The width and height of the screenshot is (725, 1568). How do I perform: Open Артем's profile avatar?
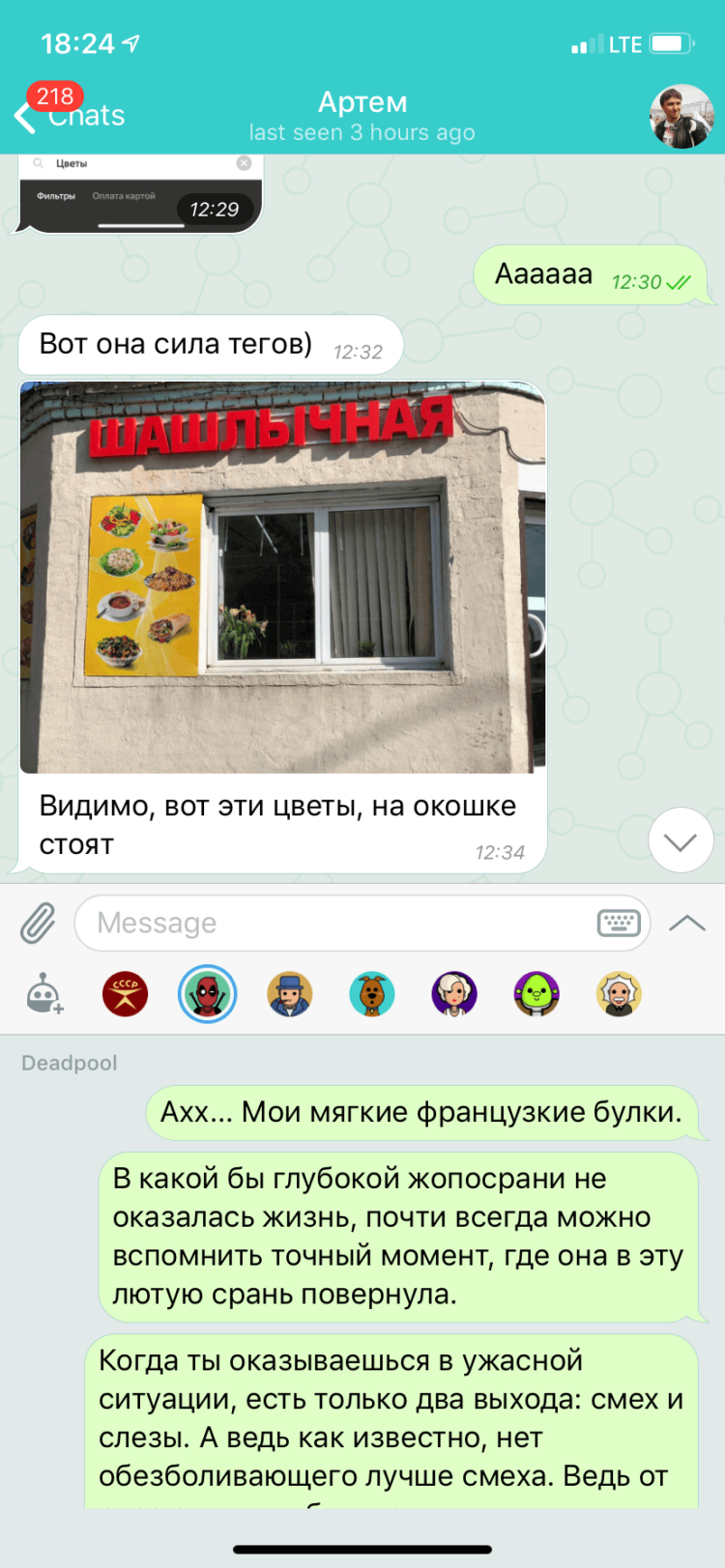coord(681,116)
